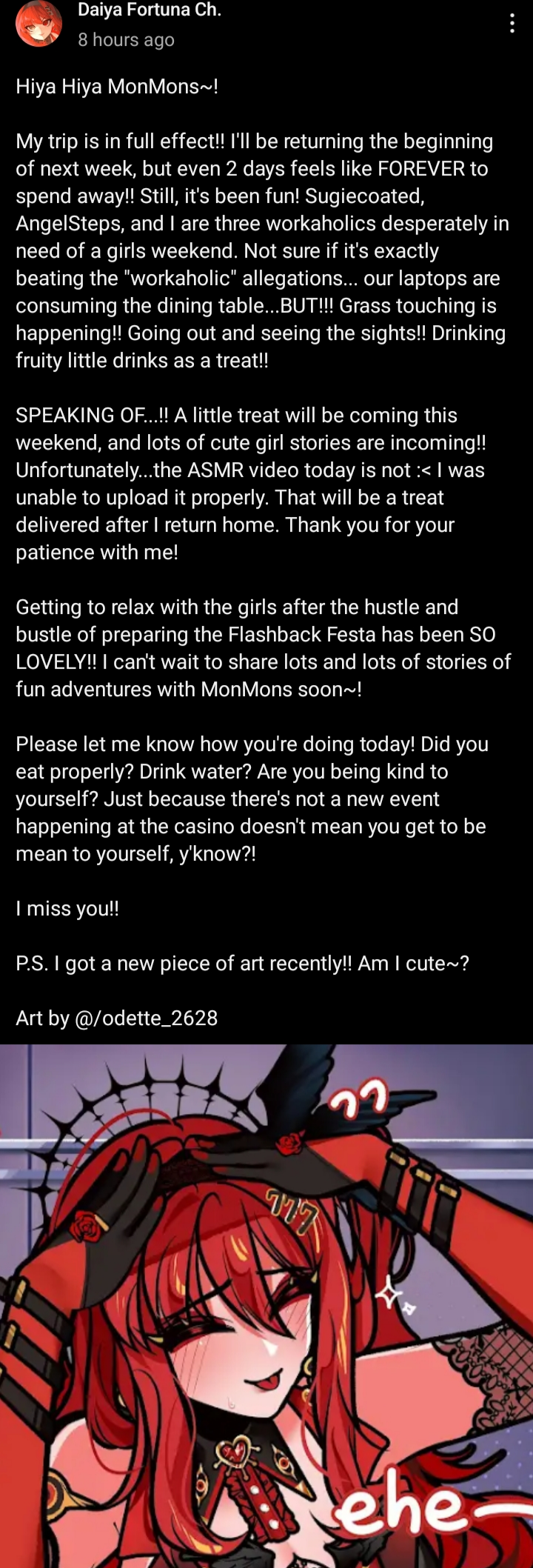View the attached artwork image full size
Screen dimensions: 533x1568
266,1305
